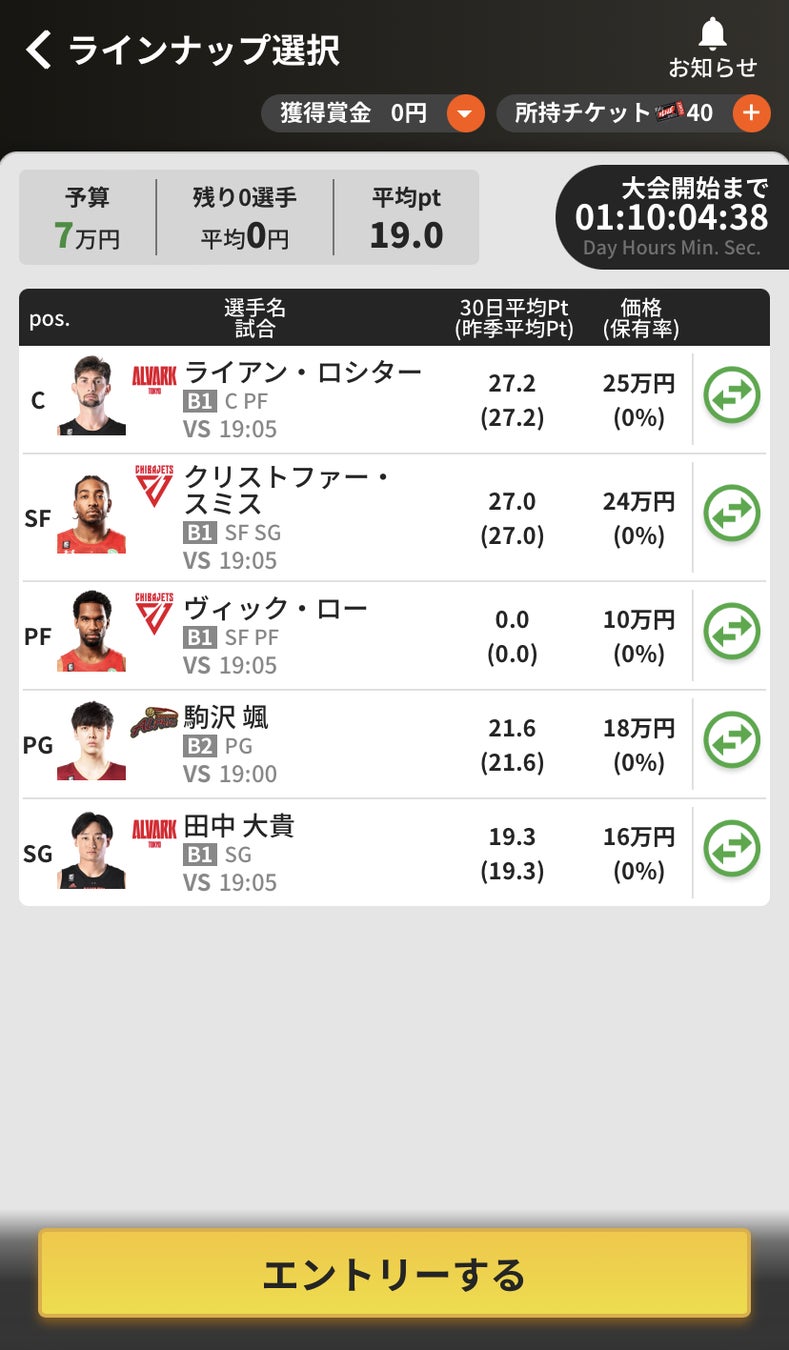Expand the 獲得賞金 dropdown arrow
789x1350 pixels.
(x=465, y=114)
